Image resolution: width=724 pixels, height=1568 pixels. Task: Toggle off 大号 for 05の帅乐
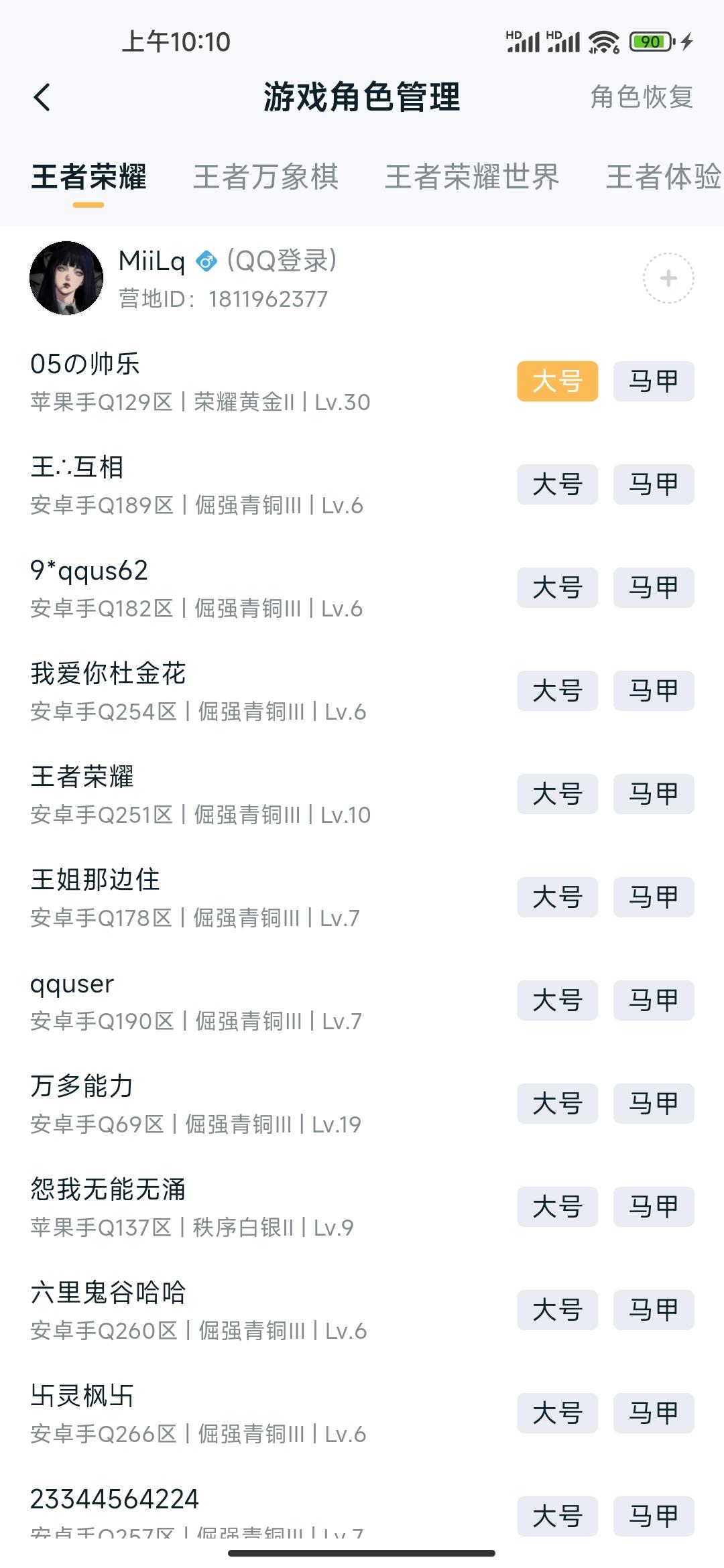tap(557, 379)
